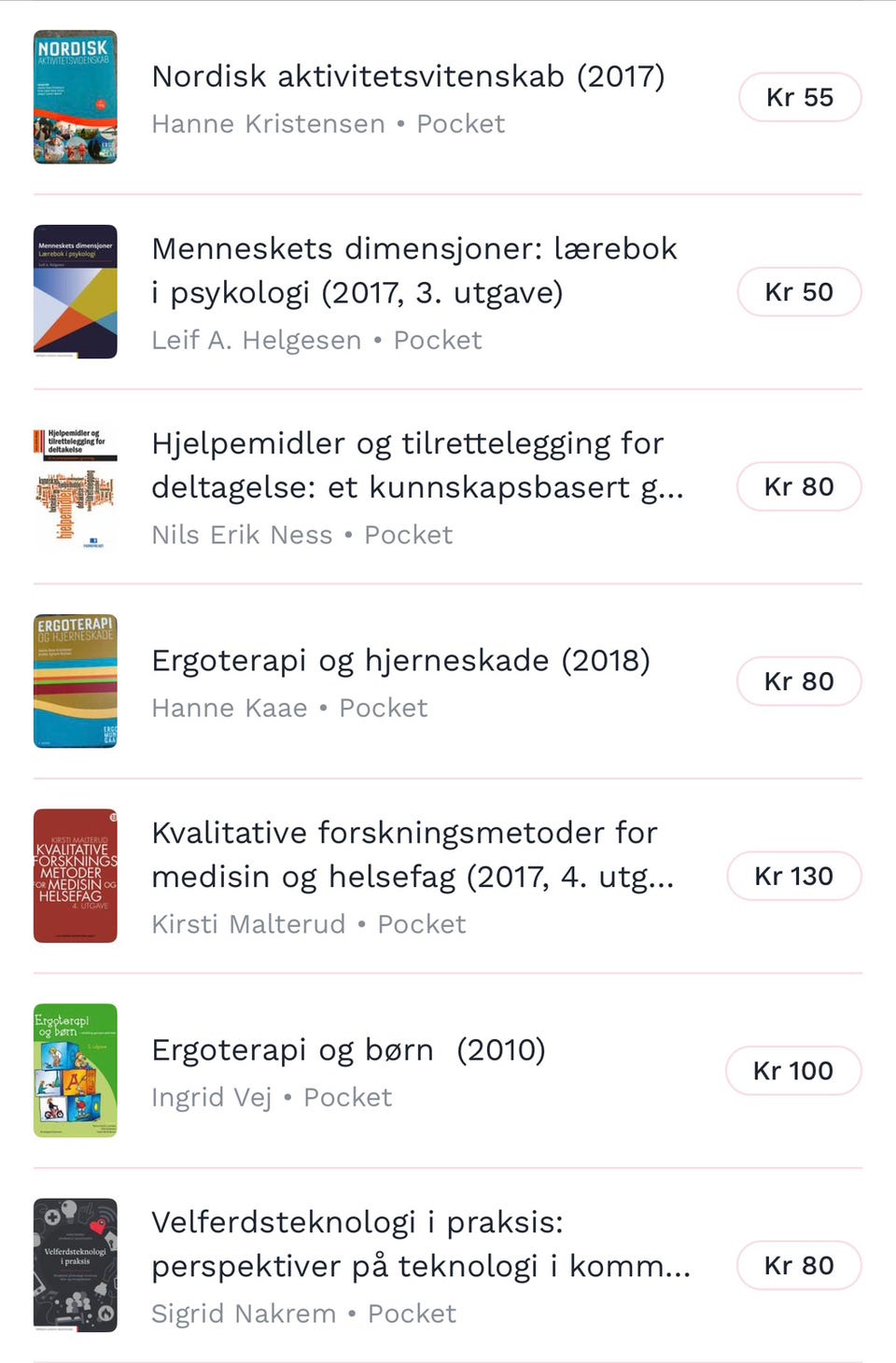Tap the Kr 55 price button

pyautogui.click(x=799, y=97)
